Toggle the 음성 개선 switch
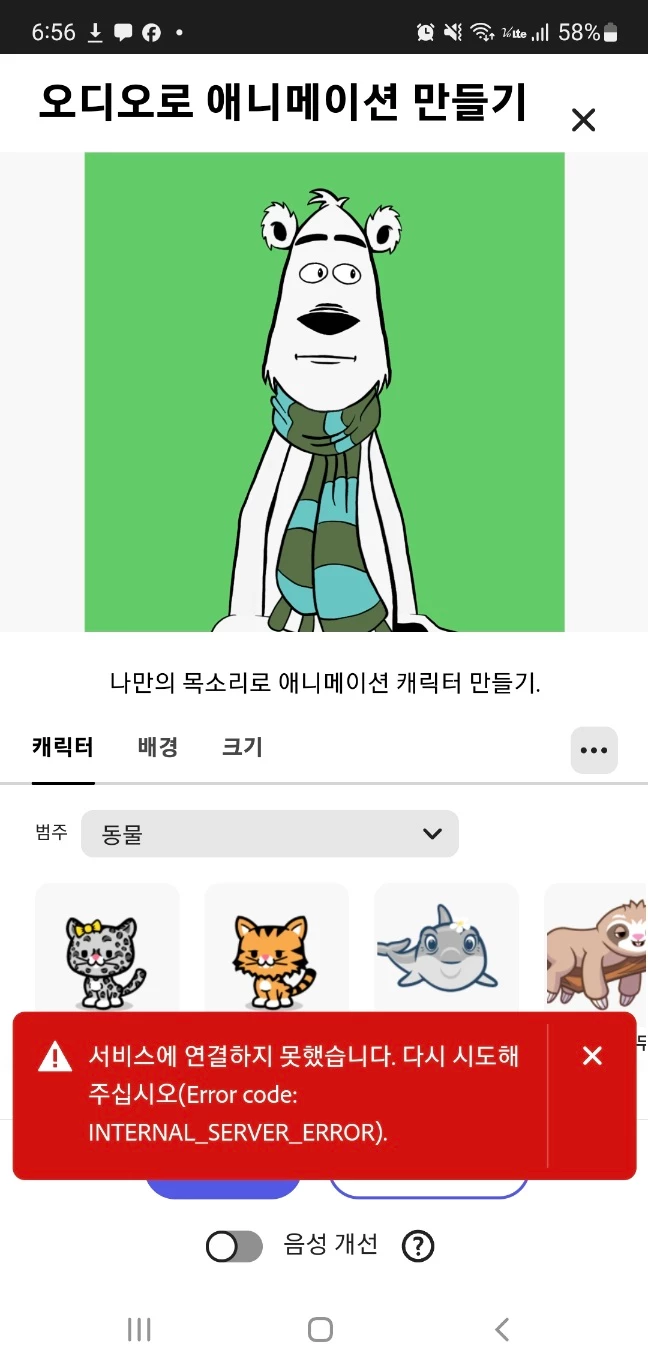The image size is (648, 1368). (235, 1246)
